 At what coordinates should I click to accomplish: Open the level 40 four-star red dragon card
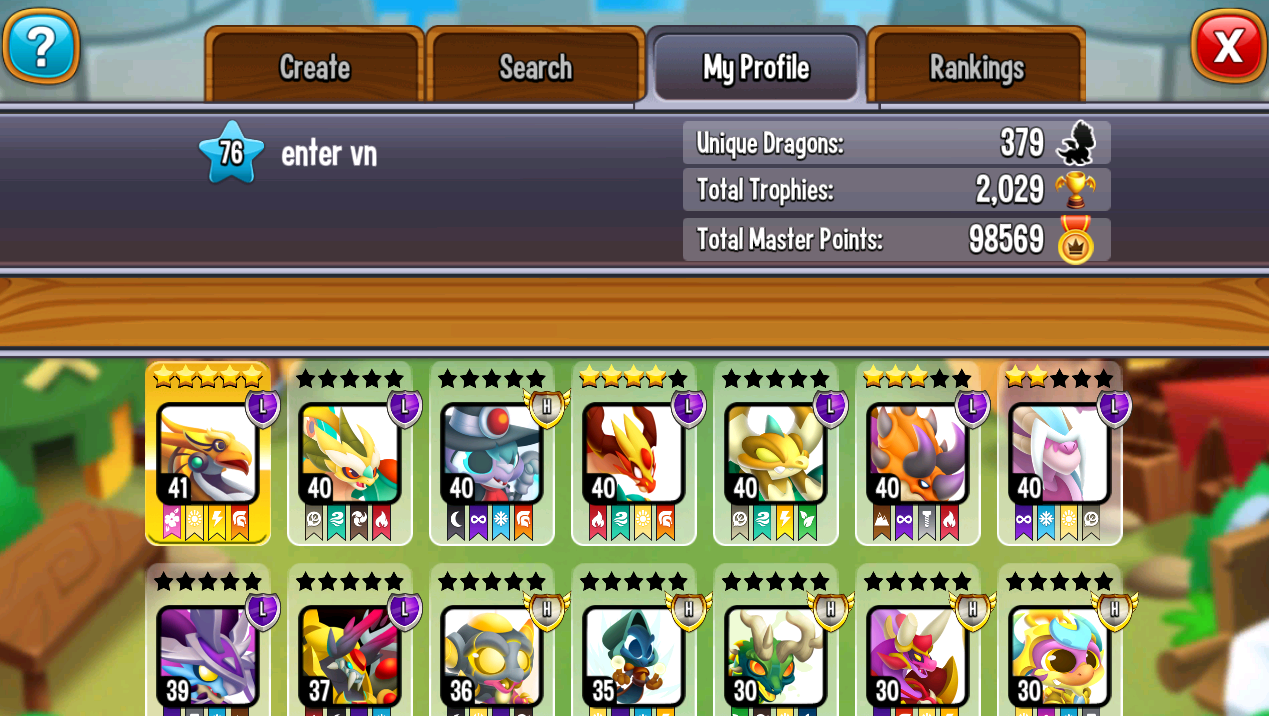tap(634, 454)
